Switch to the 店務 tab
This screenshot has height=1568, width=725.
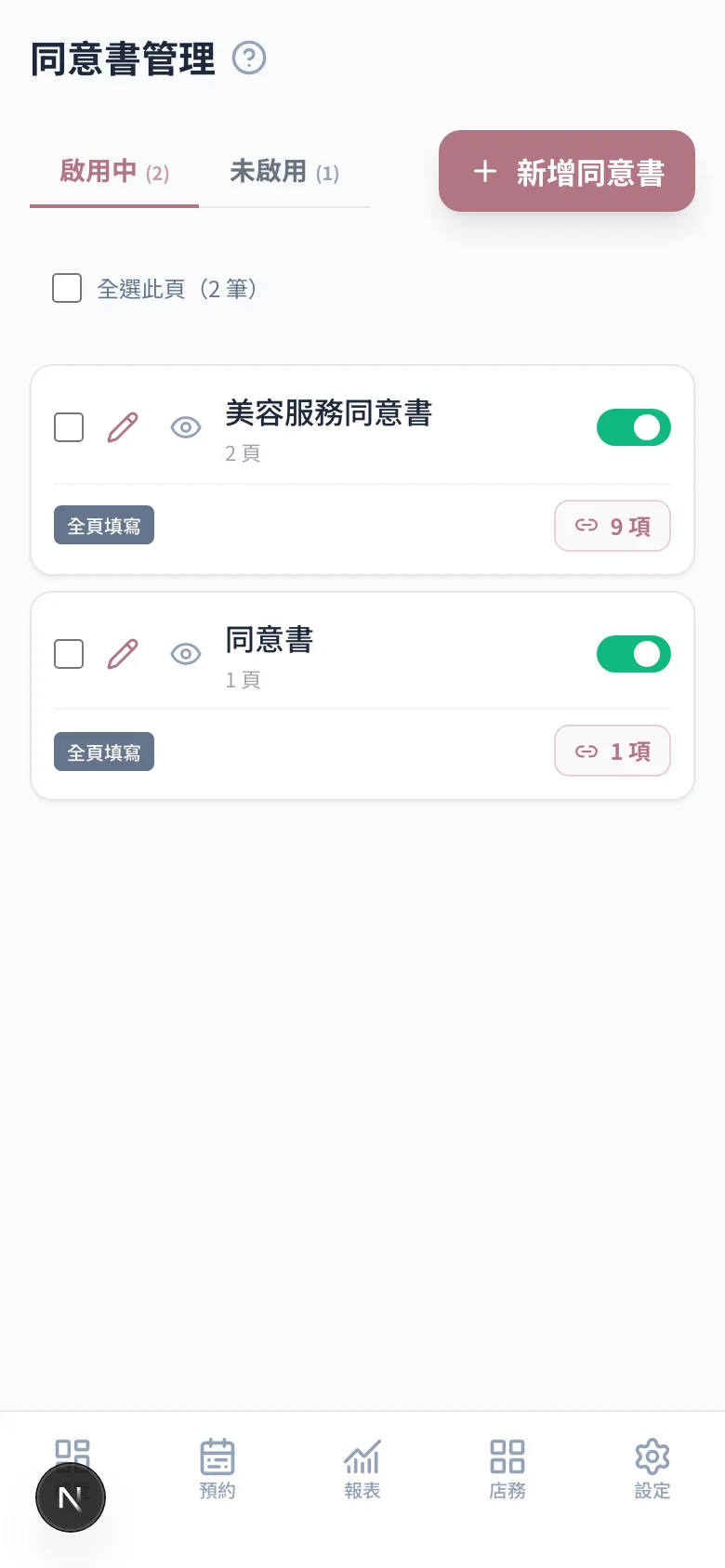(x=507, y=1469)
